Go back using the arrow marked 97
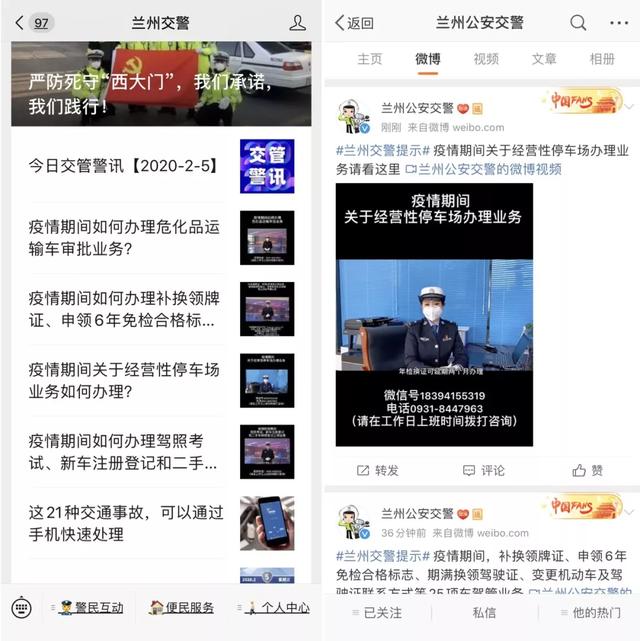 (32, 22)
